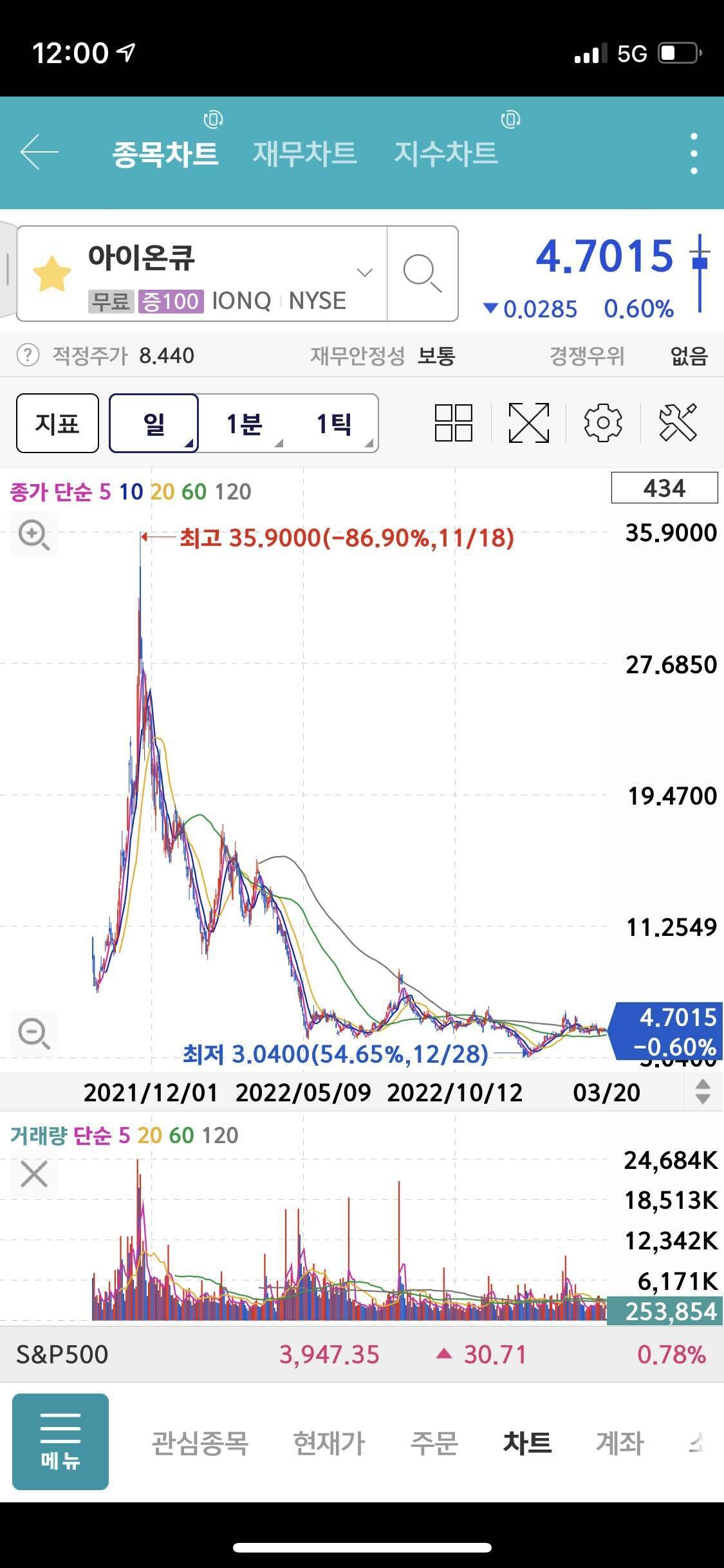
Task: Switch to the 지수차트 tab
Action: click(x=445, y=153)
